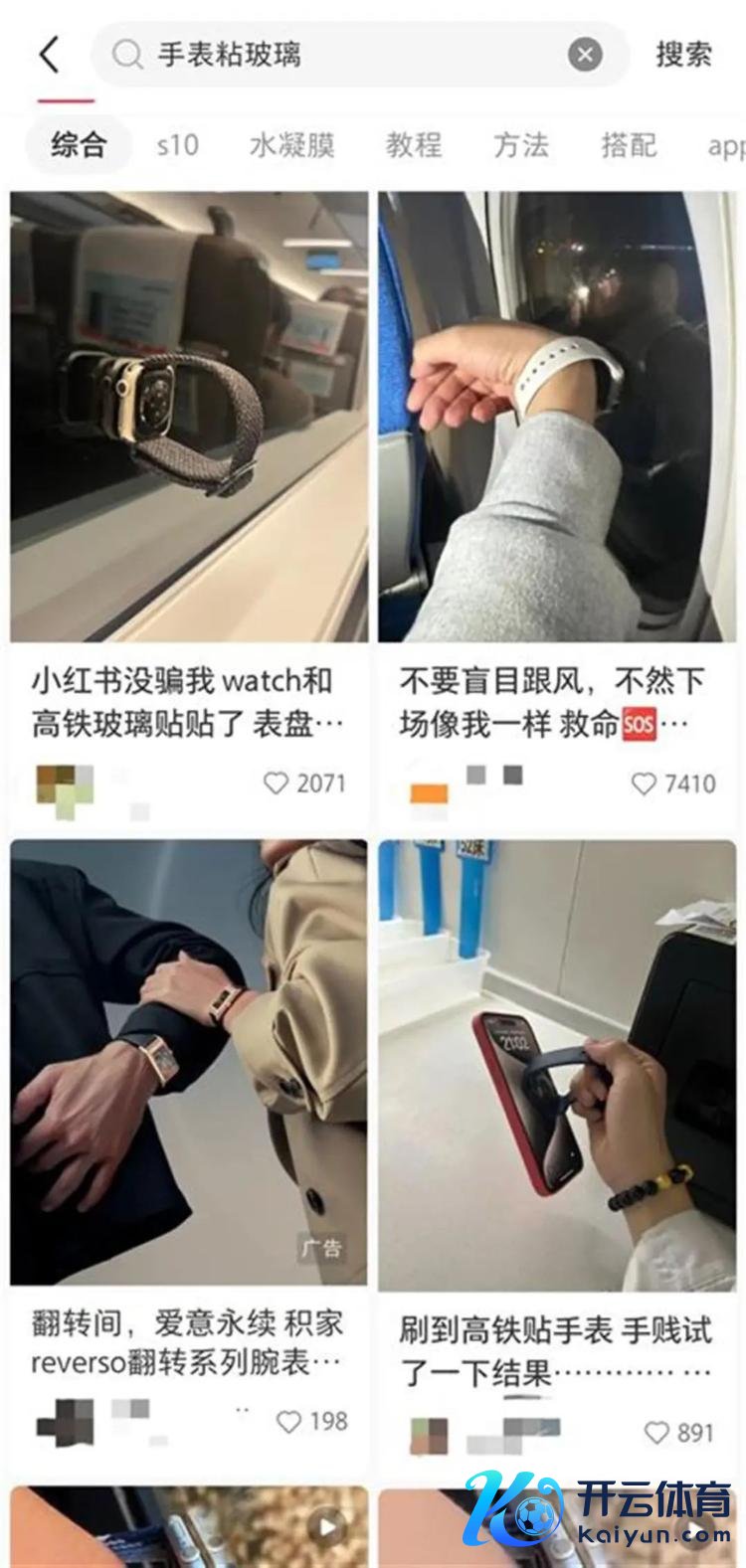The width and height of the screenshot is (746, 1568).
Task: Open the 搭配 tab
Action: [x=629, y=145]
